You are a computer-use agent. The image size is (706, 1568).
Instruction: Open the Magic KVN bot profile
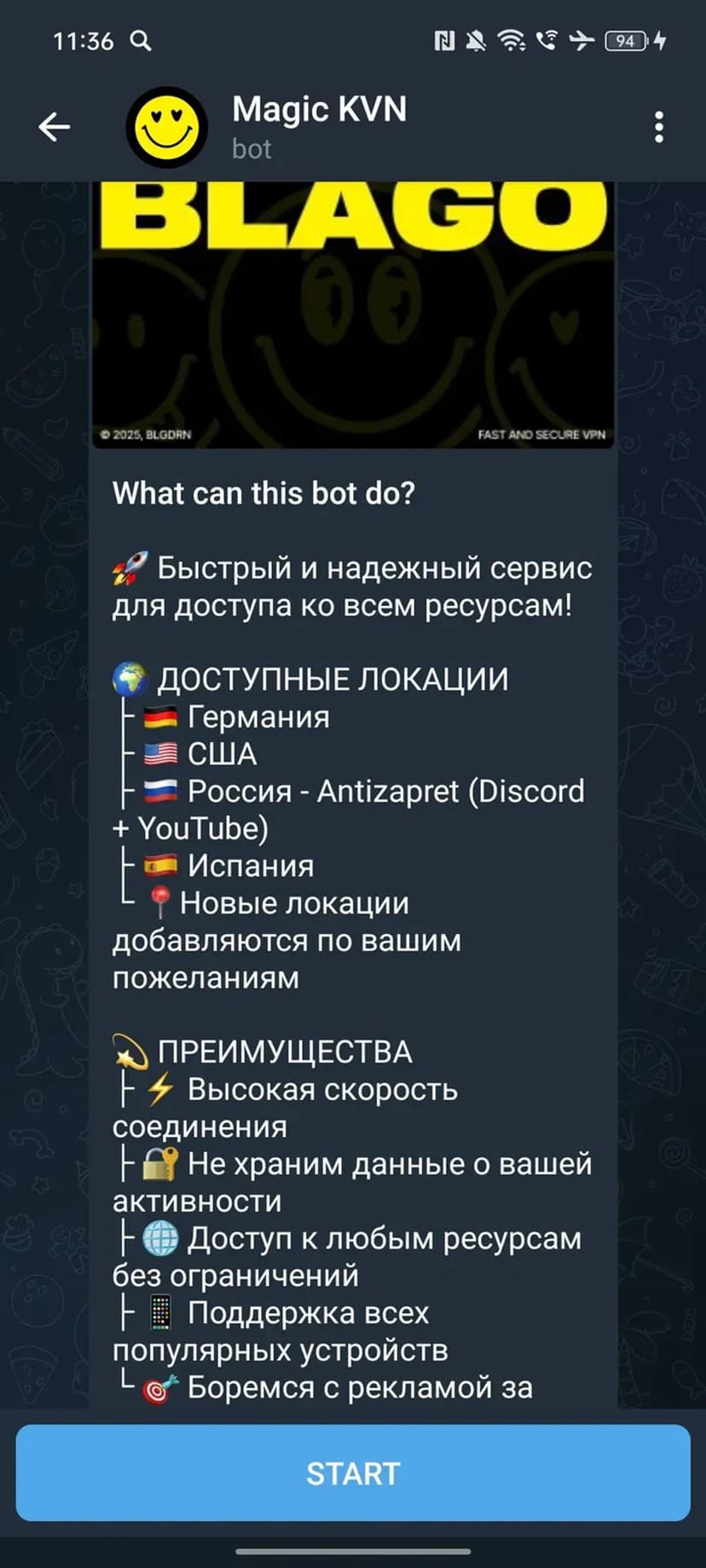319,126
